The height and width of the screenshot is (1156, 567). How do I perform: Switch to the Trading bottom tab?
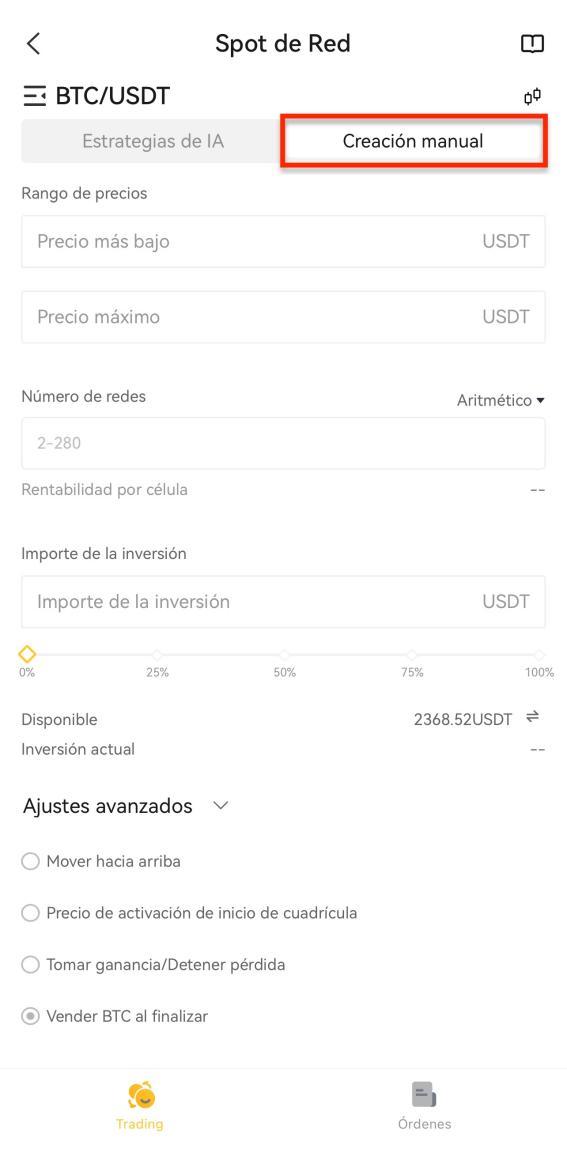point(140,1106)
